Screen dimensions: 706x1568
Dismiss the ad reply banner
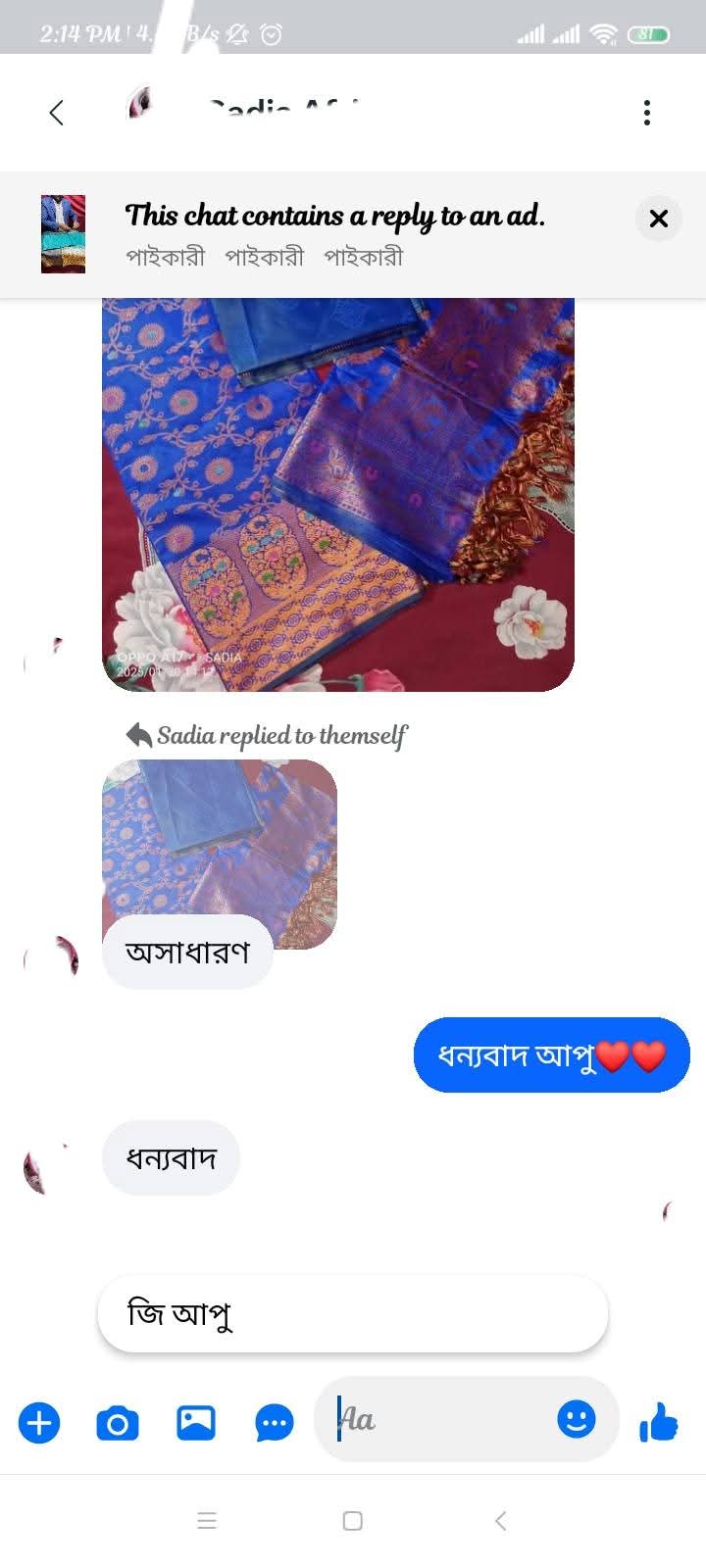pyautogui.click(x=658, y=219)
